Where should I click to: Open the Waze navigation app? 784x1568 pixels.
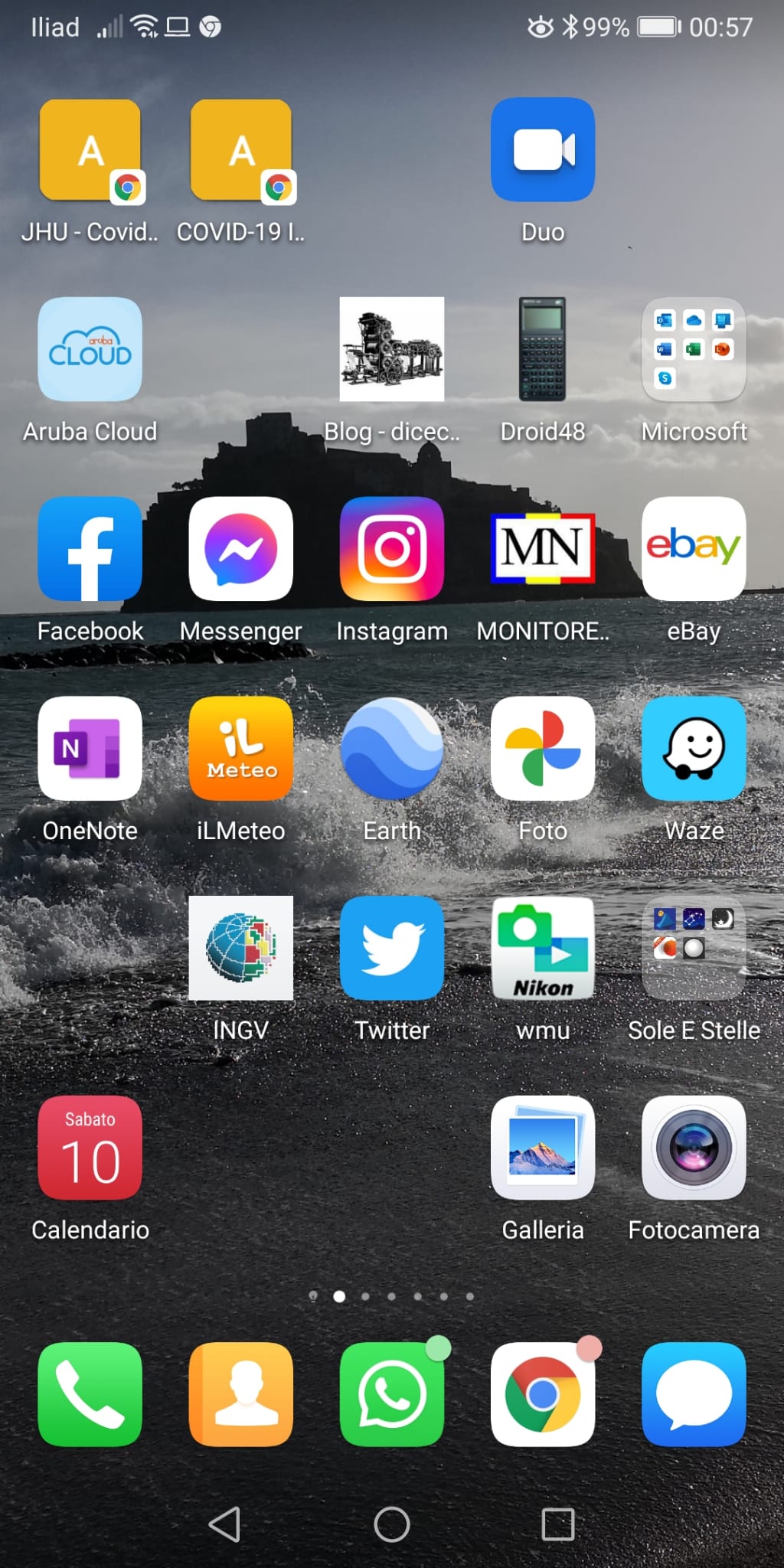[x=693, y=748]
